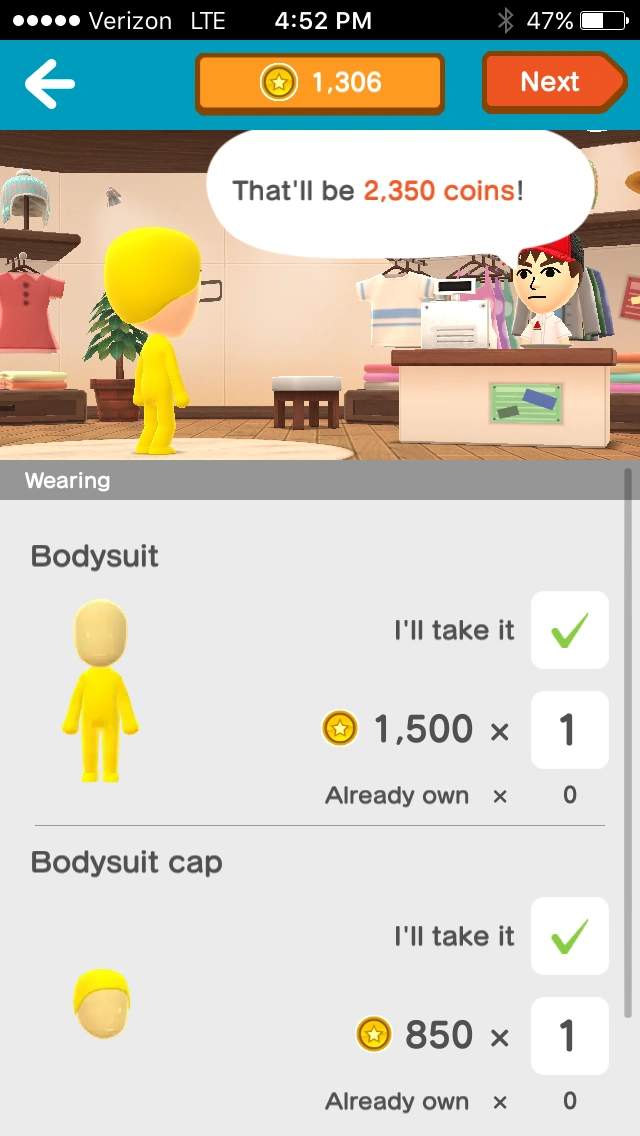Tap the Next button
This screenshot has width=640, height=1136.
coord(553,82)
